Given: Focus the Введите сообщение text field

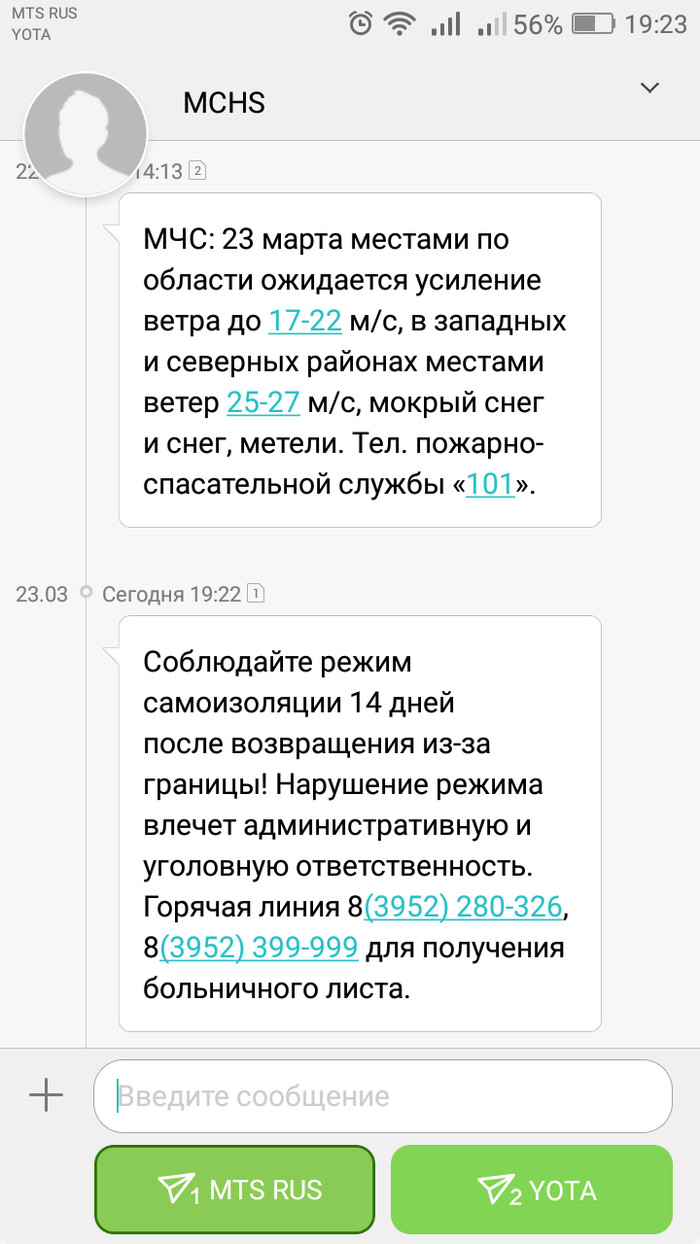Looking at the screenshot, I should (x=382, y=1096).
